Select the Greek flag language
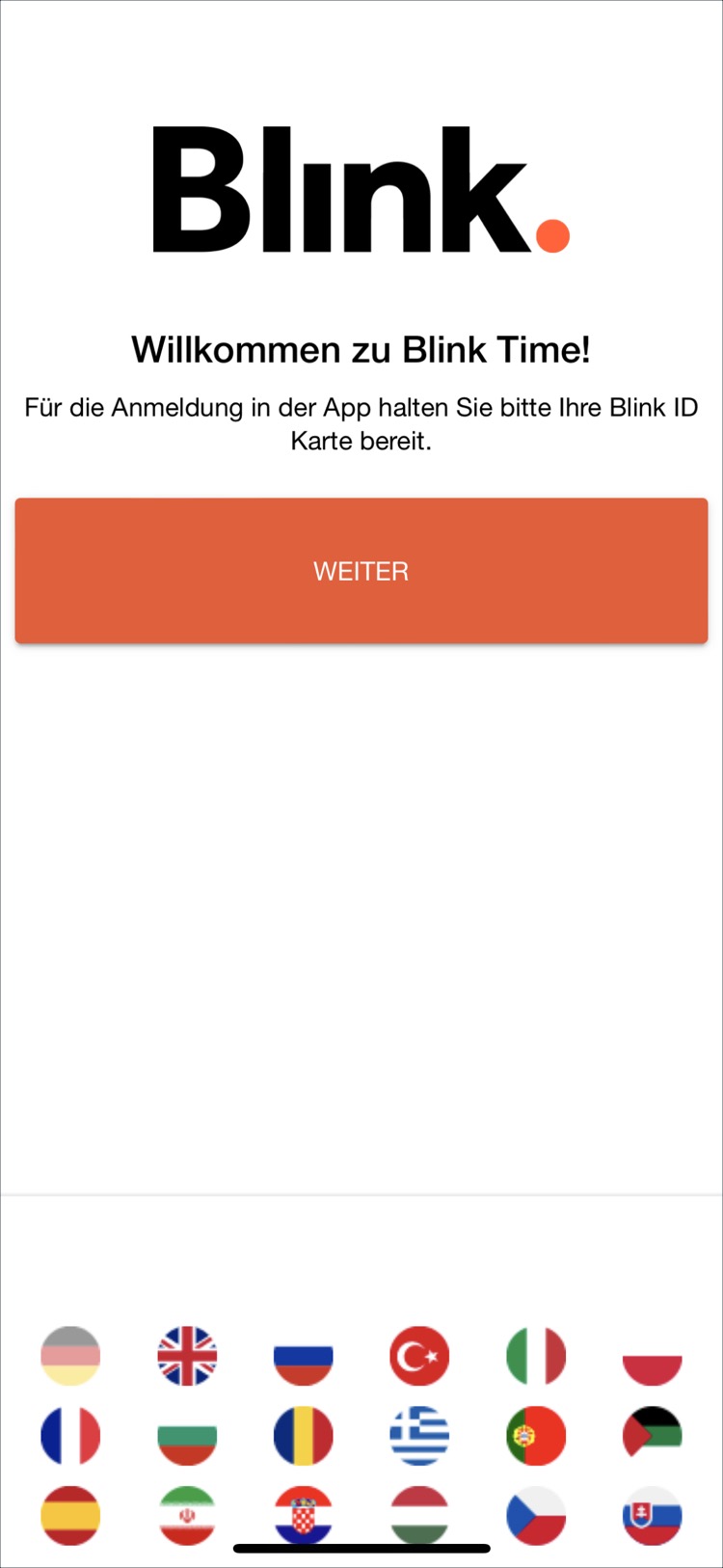Viewport: 723px width, 1568px height. click(419, 1436)
